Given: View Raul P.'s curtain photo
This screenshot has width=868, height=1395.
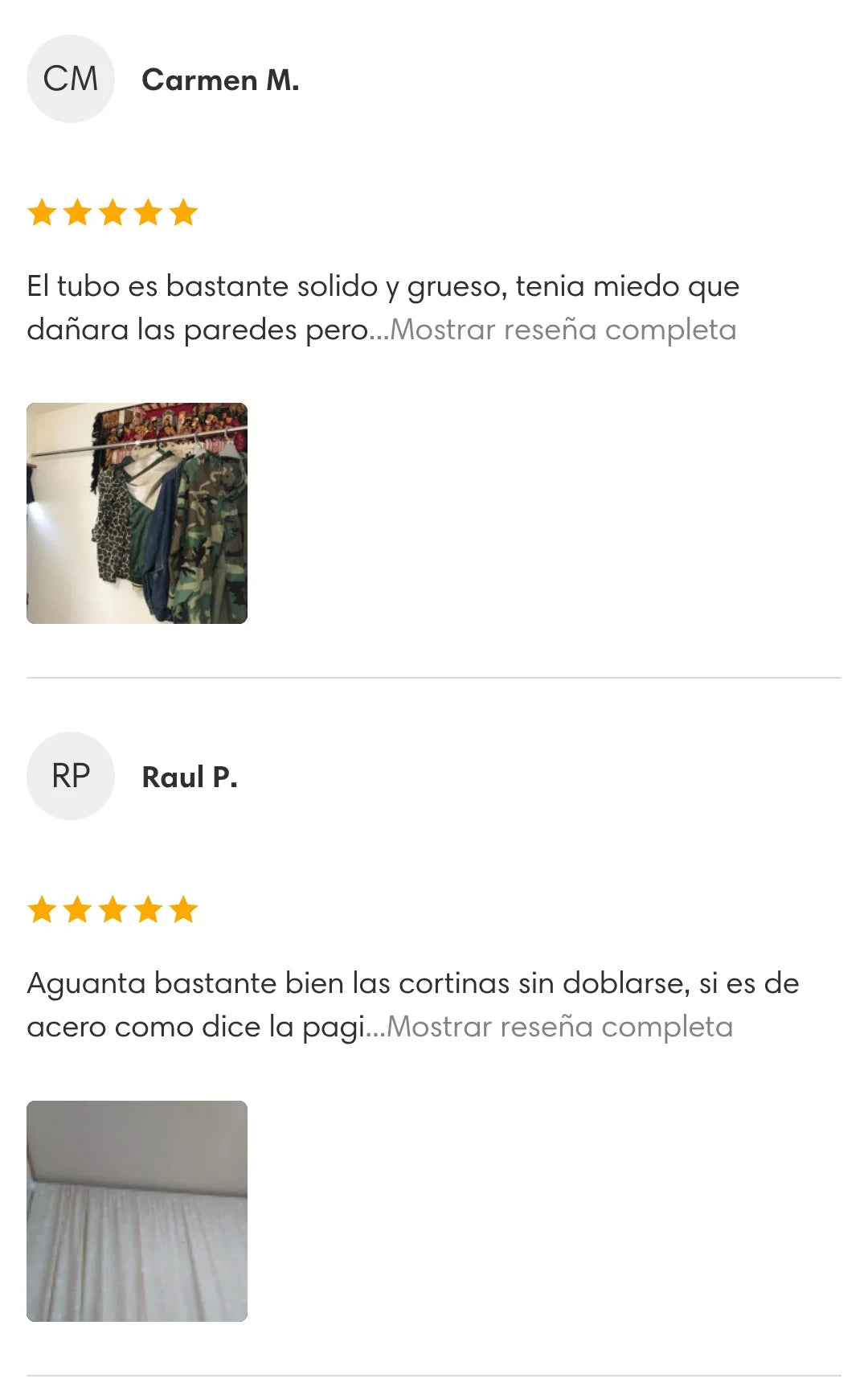Looking at the screenshot, I should point(137,1210).
